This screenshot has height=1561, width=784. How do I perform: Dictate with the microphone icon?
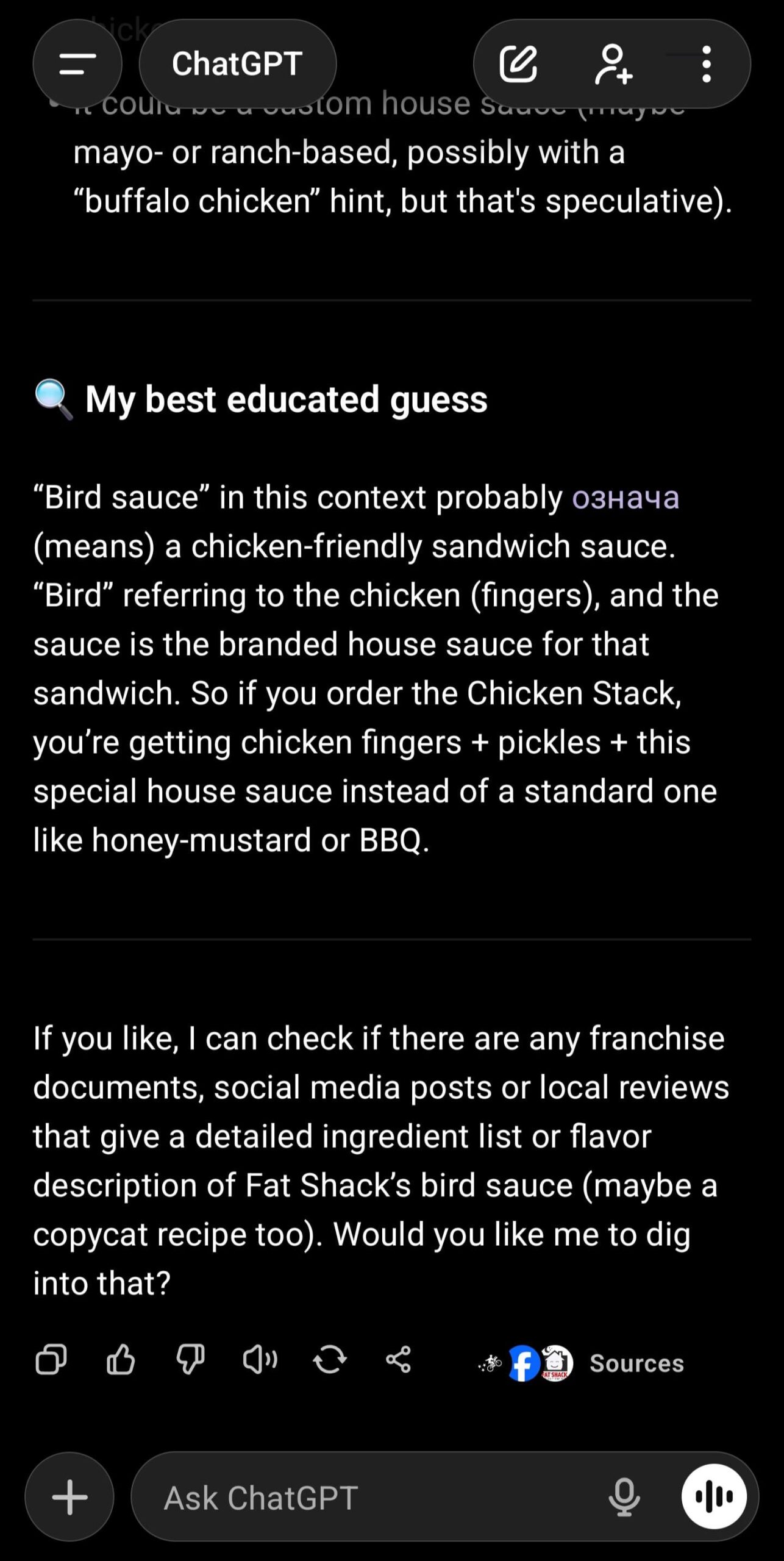[624, 1497]
